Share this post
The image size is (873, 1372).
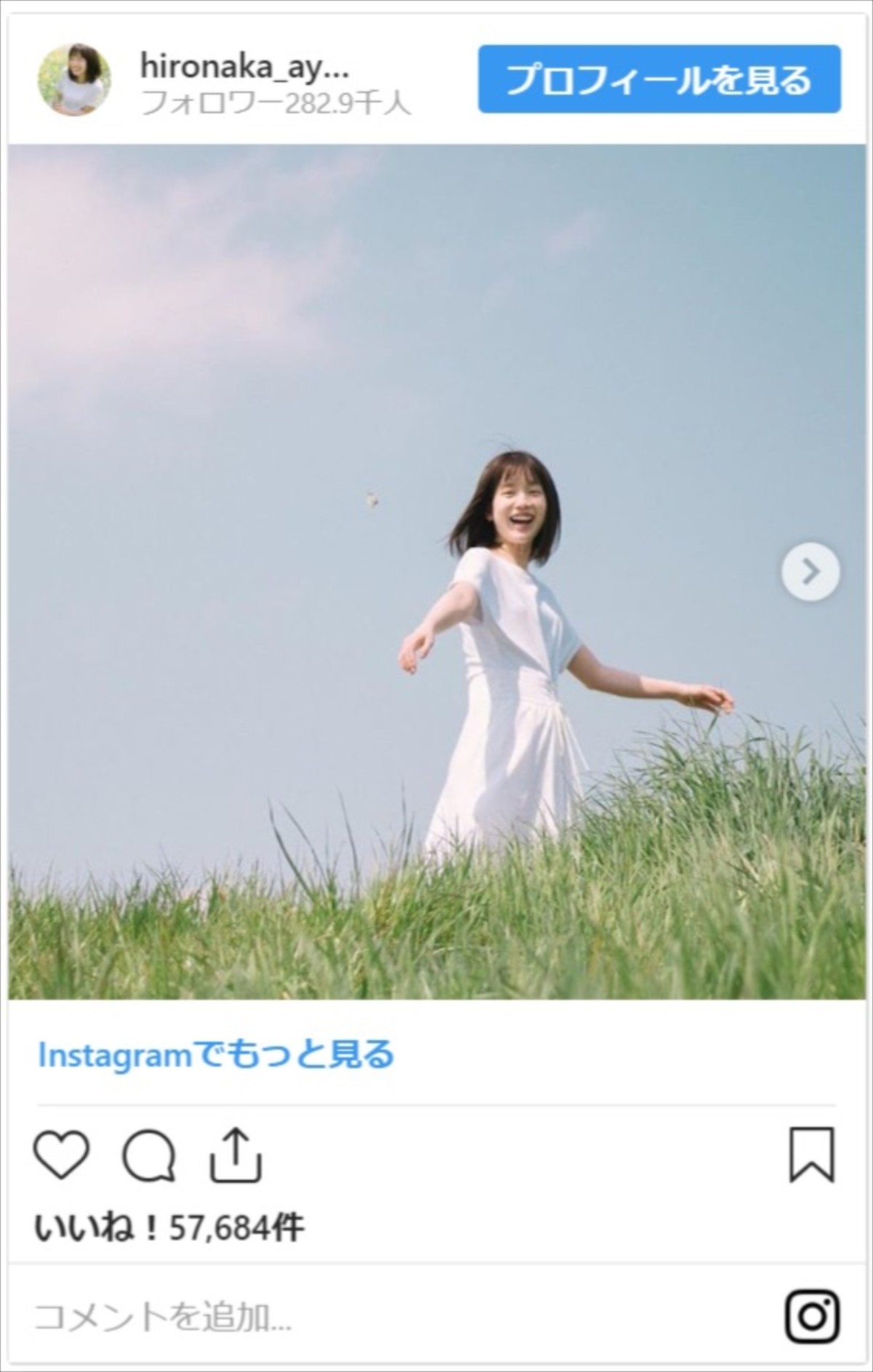(236, 1156)
